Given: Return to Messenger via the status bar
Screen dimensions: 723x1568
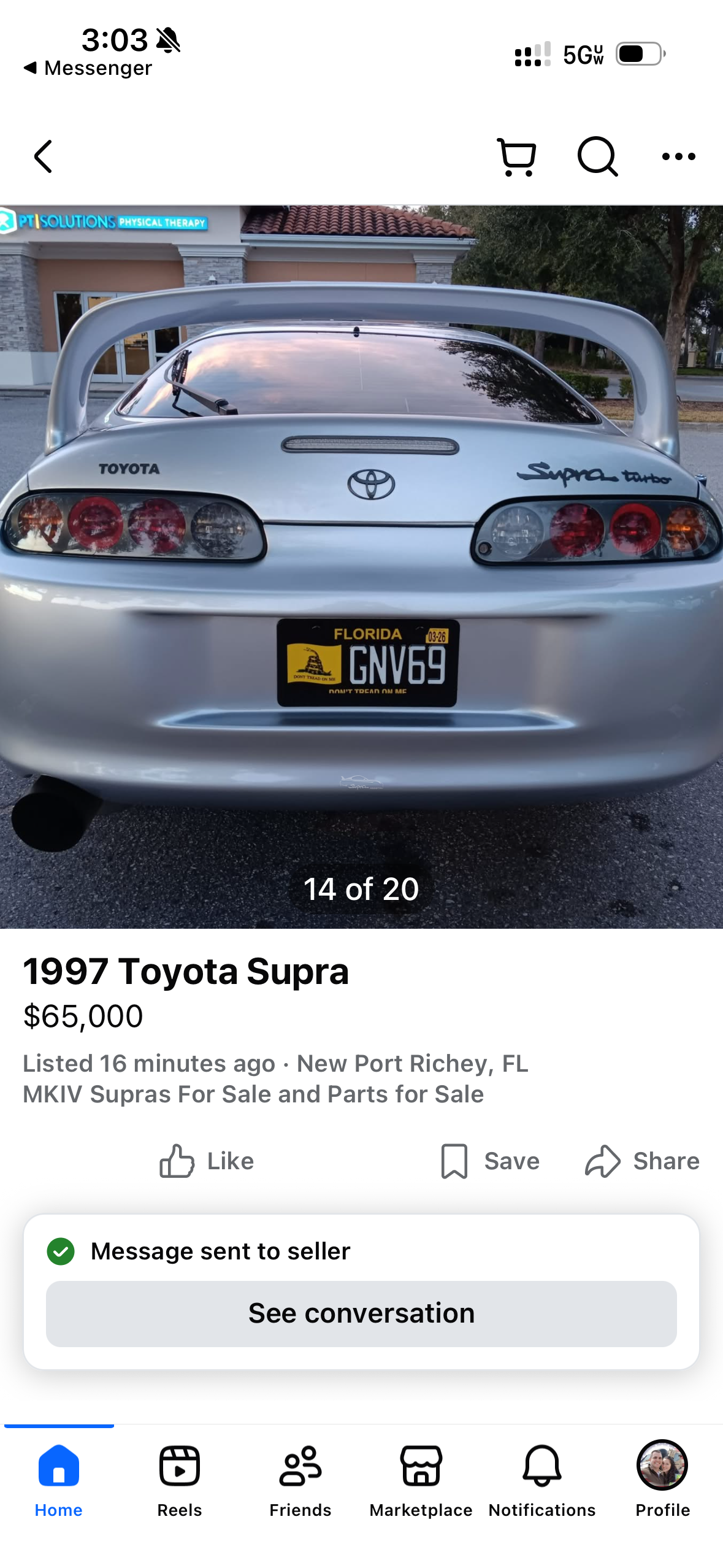Looking at the screenshot, I should (88, 68).
